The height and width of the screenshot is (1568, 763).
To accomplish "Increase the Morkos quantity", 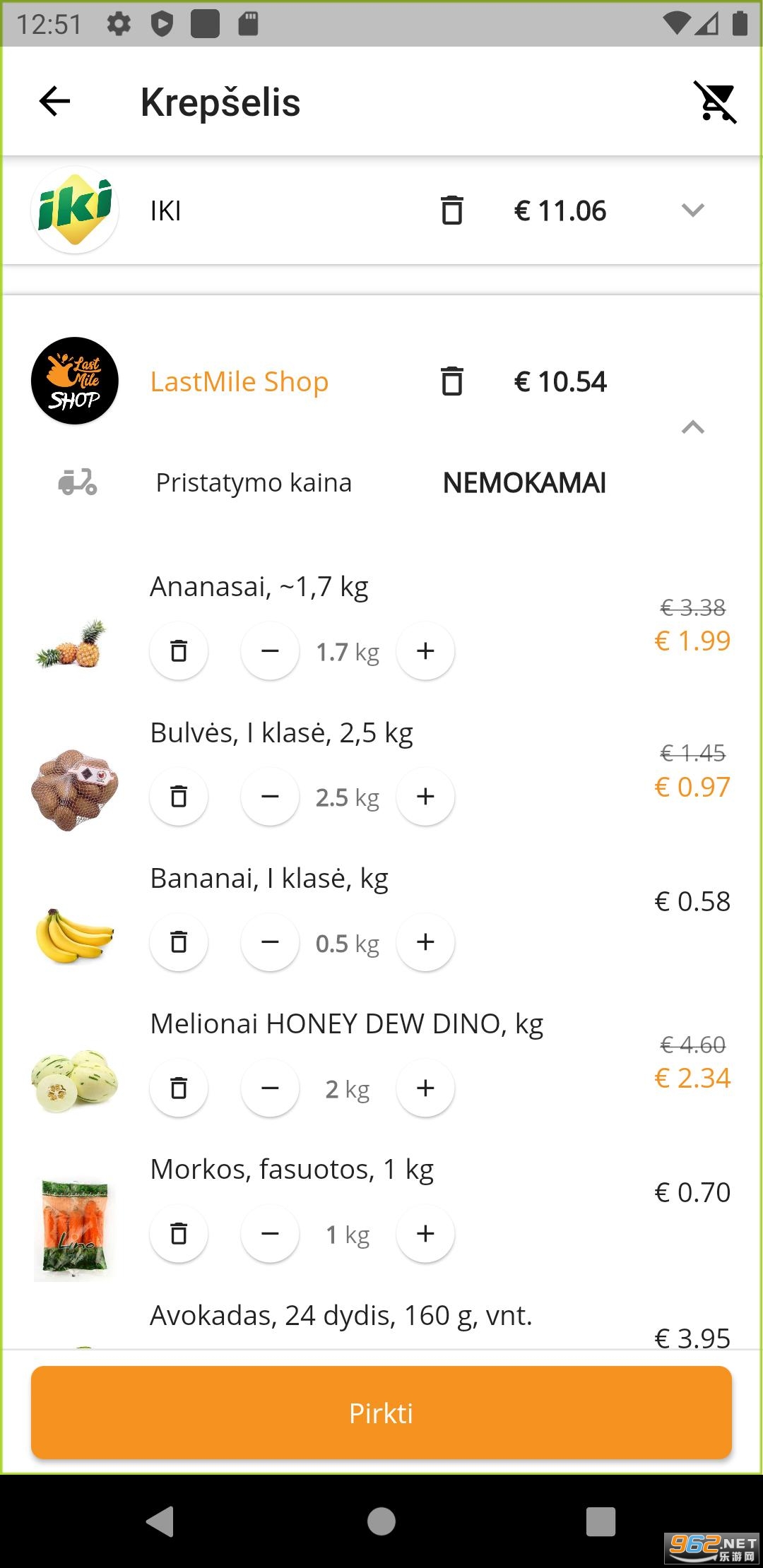I will 425,1234.
